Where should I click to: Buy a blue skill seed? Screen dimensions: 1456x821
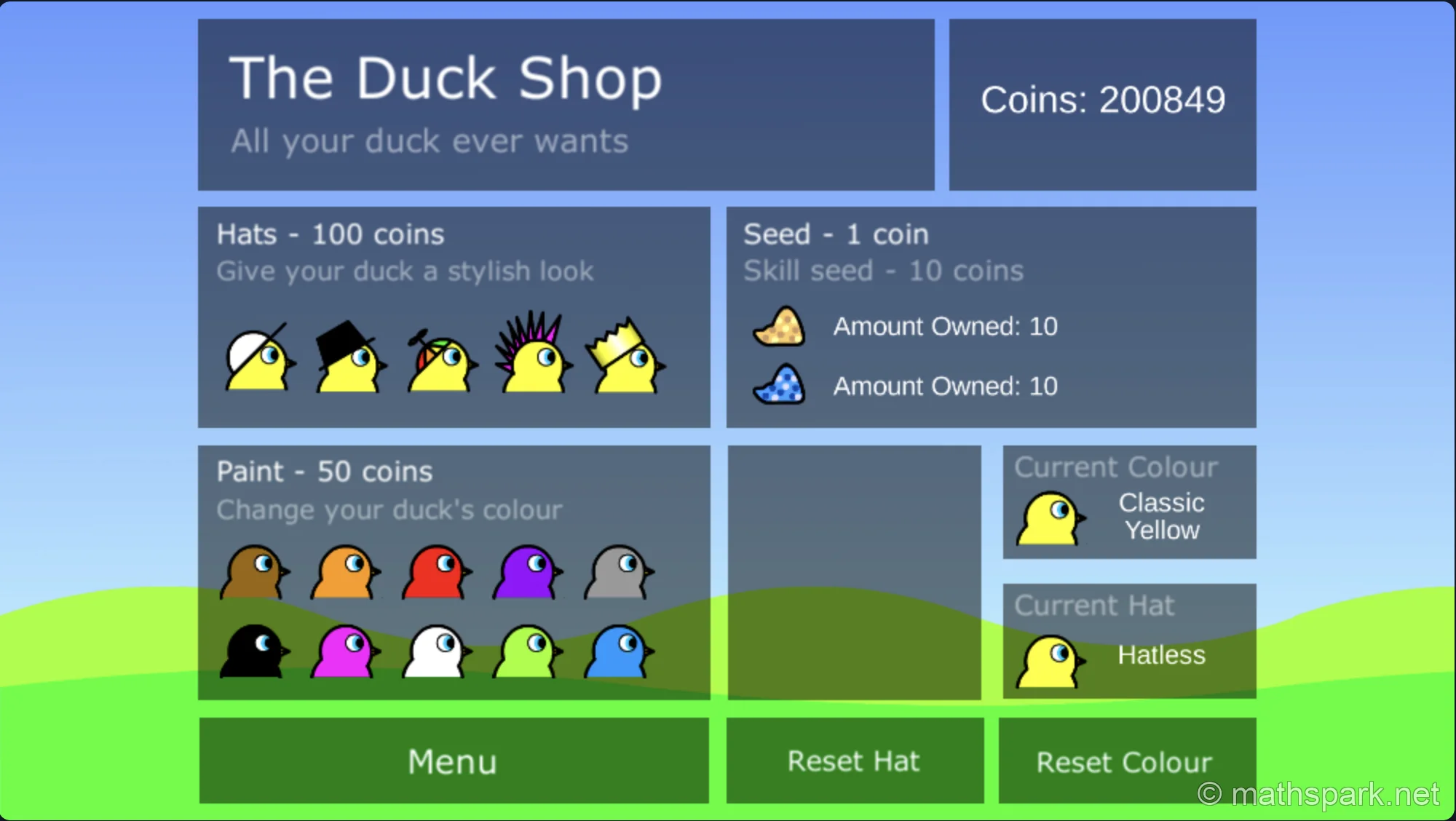779,386
